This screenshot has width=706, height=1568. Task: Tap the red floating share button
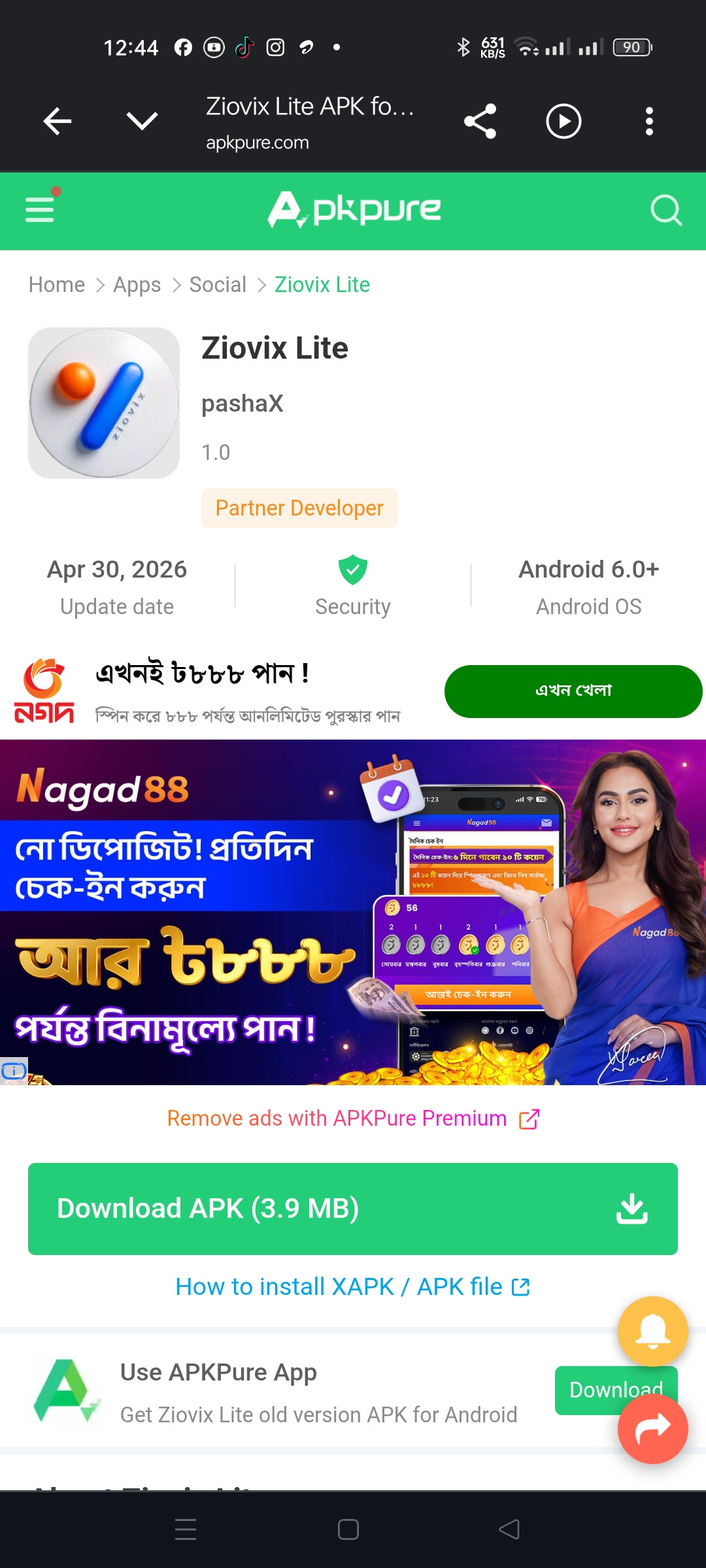pyautogui.click(x=652, y=1429)
